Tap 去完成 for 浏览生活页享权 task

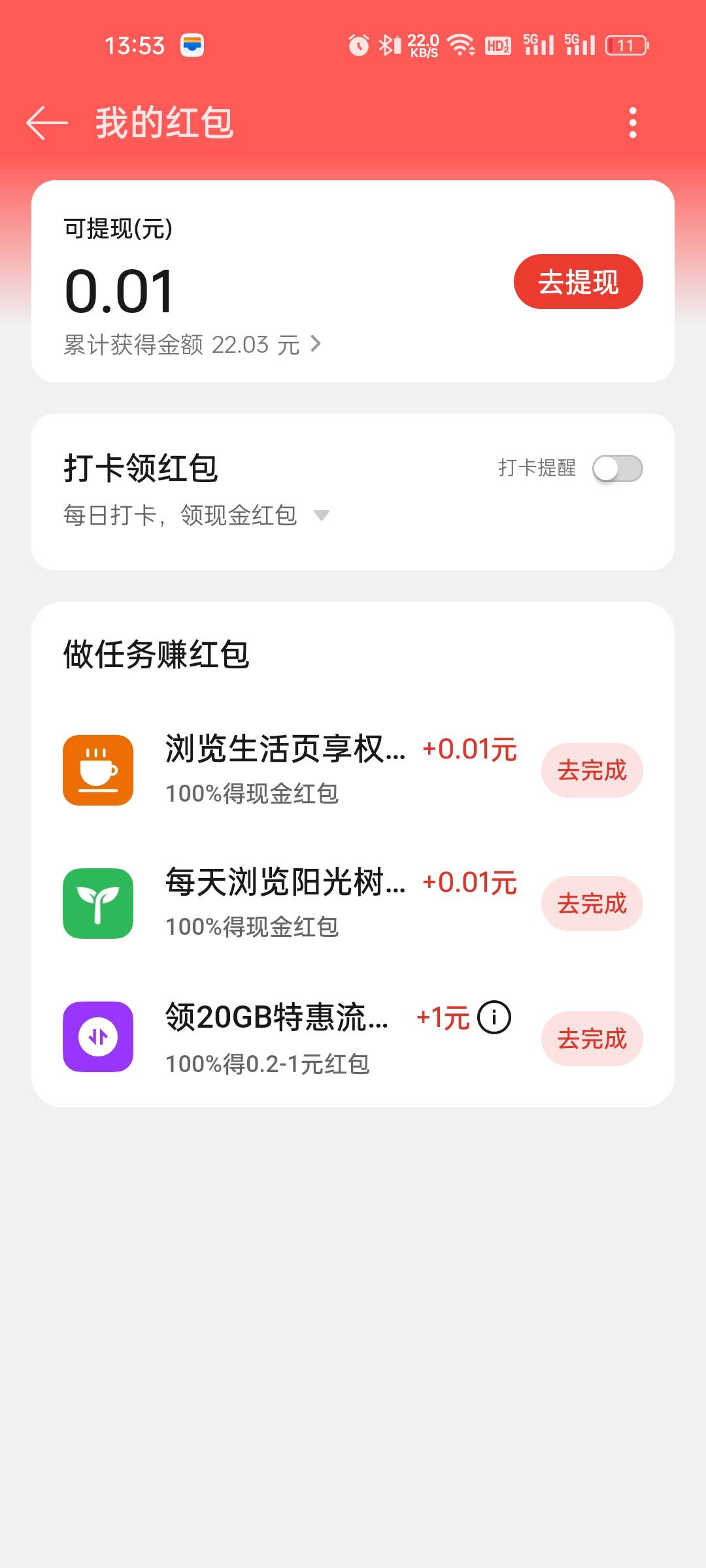[x=592, y=770]
